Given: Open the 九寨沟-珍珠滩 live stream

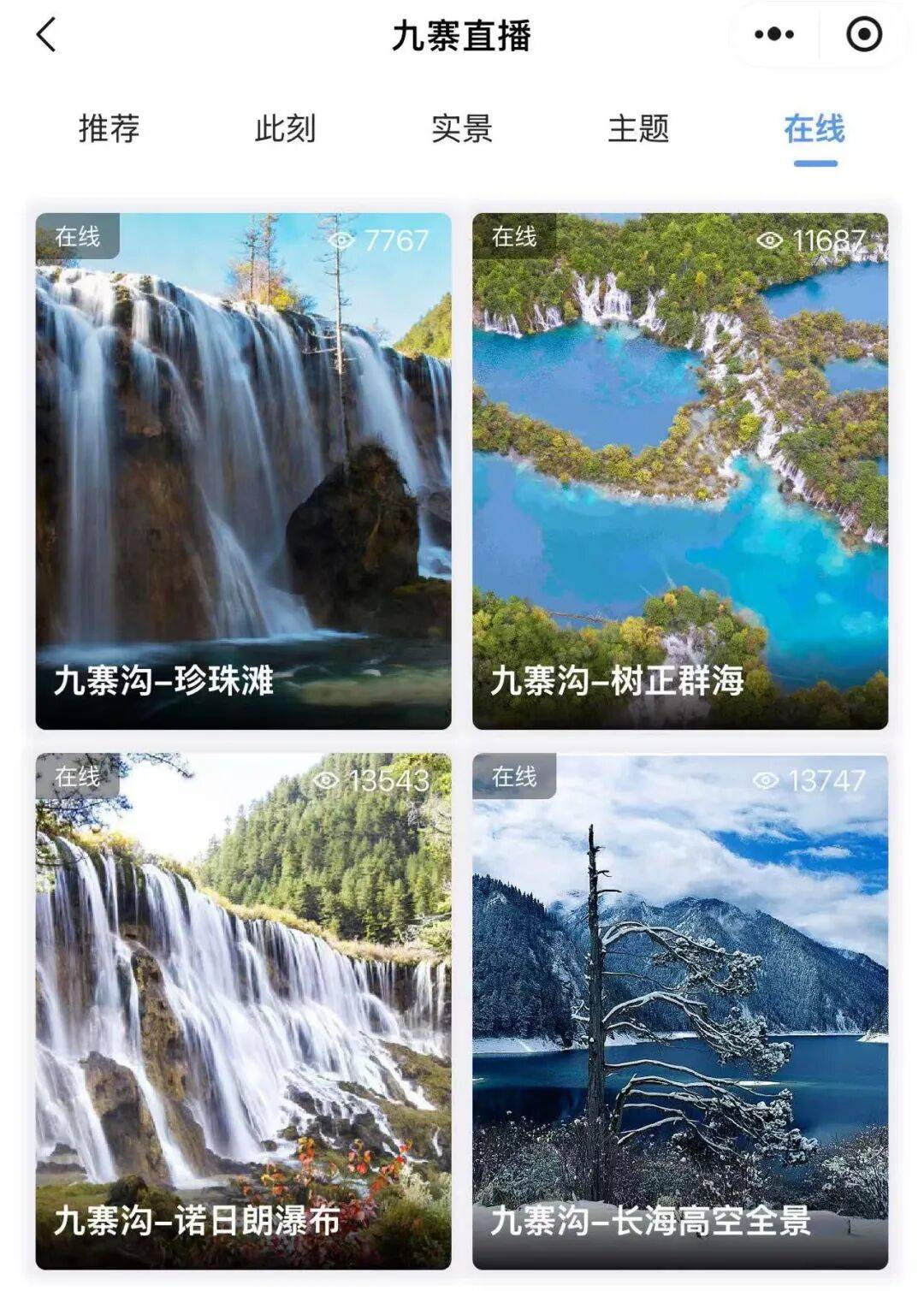Looking at the screenshot, I should click(x=243, y=471).
